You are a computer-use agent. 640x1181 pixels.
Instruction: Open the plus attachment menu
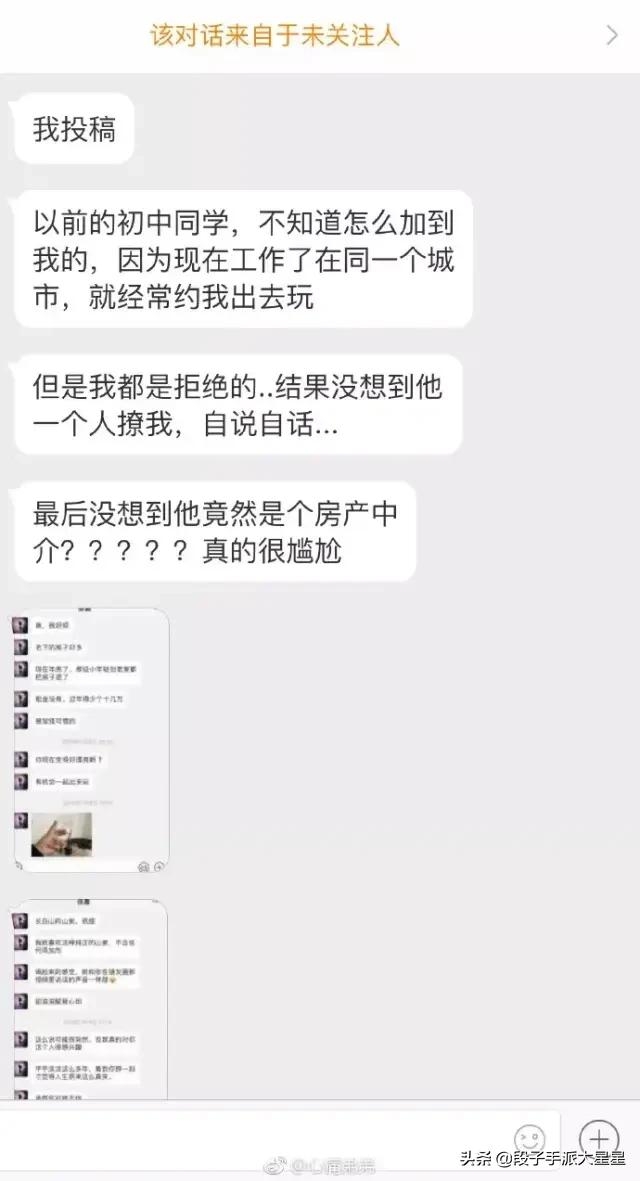pos(598,1138)
